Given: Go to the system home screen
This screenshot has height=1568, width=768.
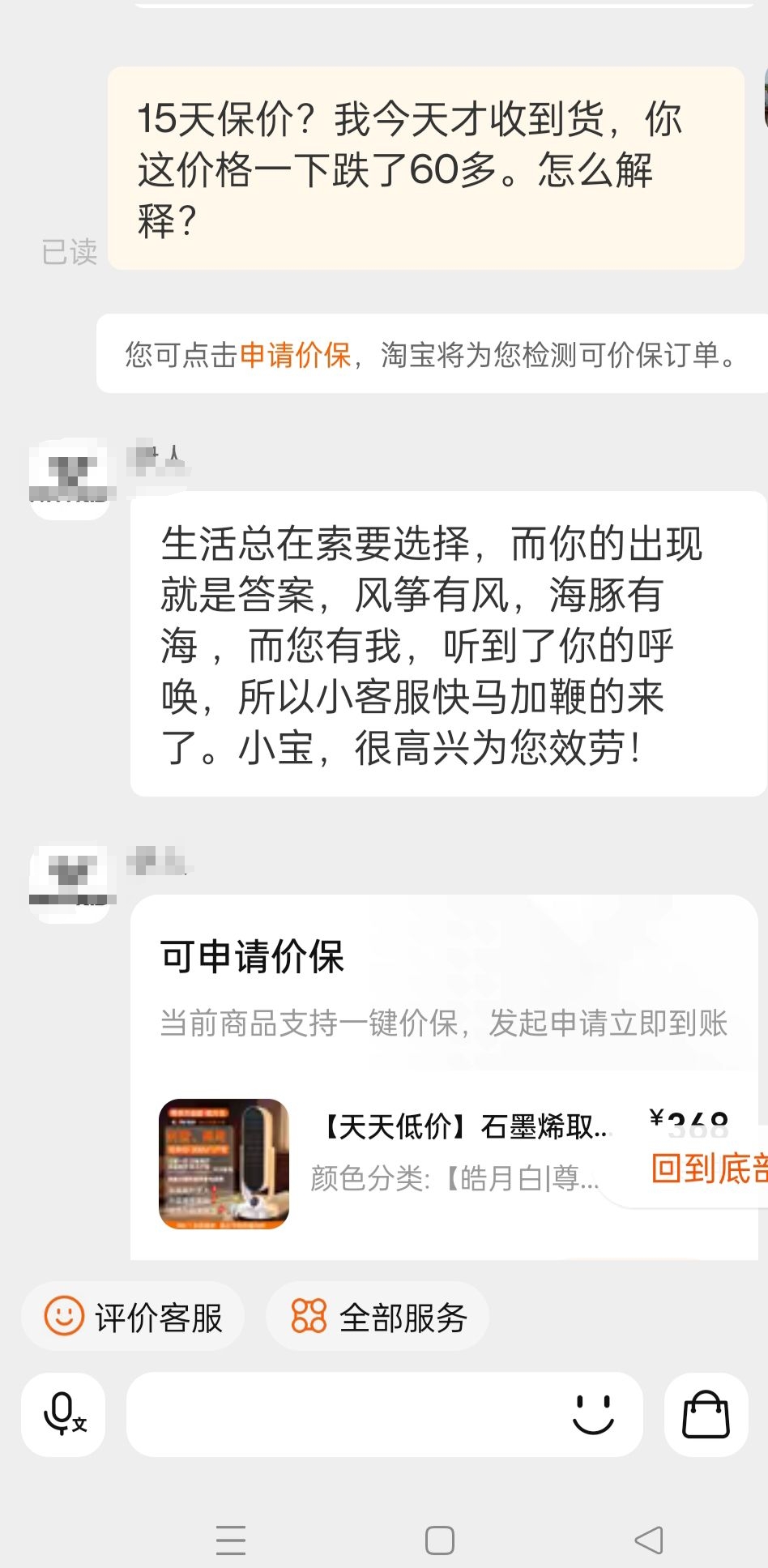Looking at the screenshot, I should (x=439, y=1540).
